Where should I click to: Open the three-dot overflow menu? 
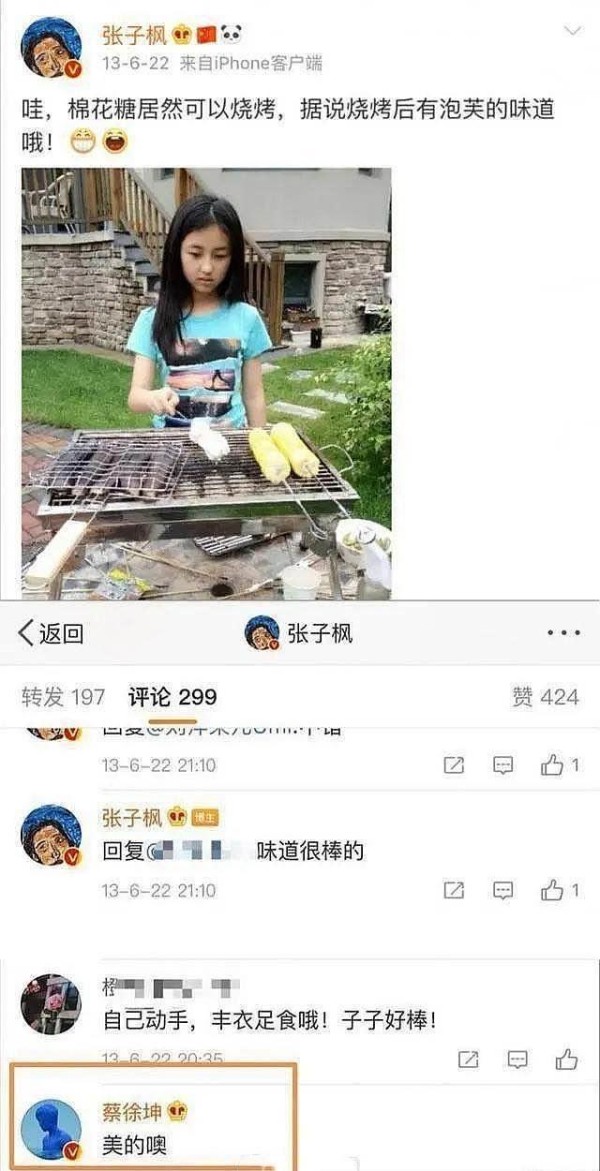(x=563, y=633)
